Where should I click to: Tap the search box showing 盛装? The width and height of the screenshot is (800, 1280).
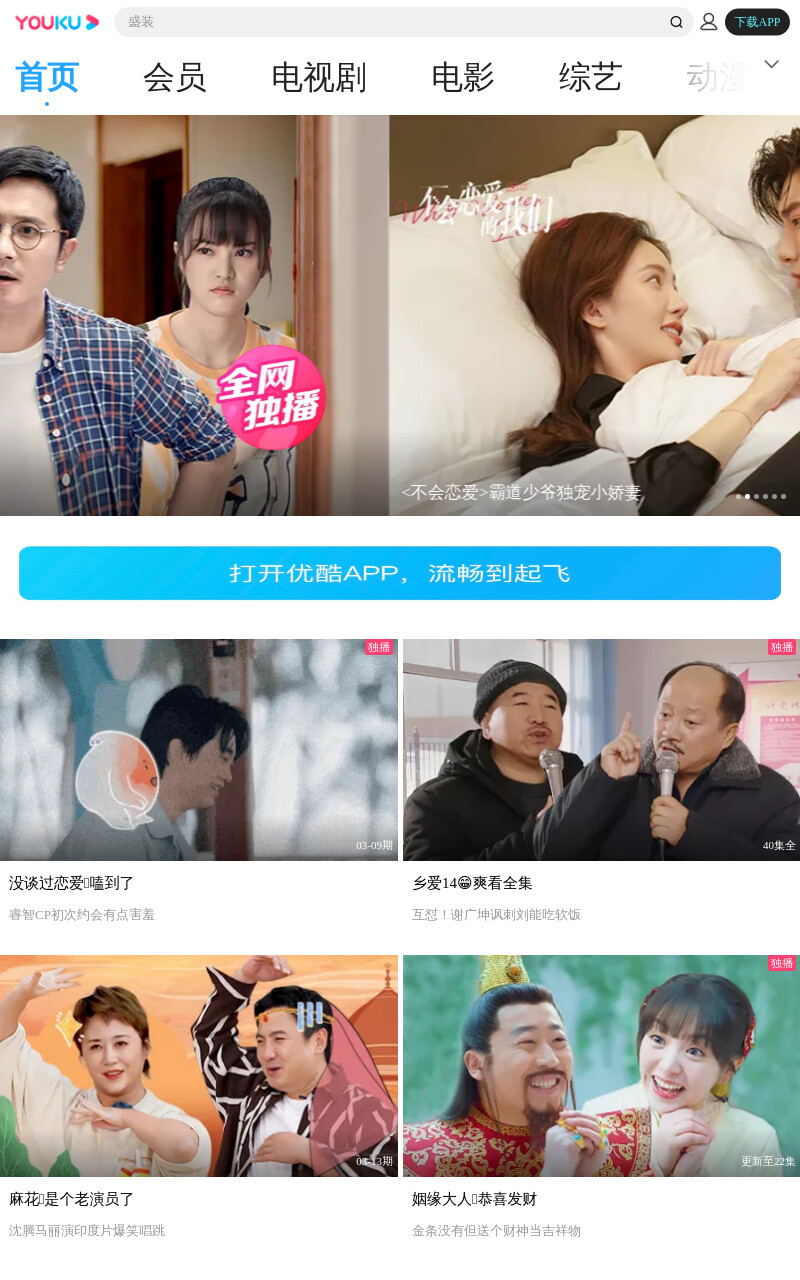[x=403, y=22]
